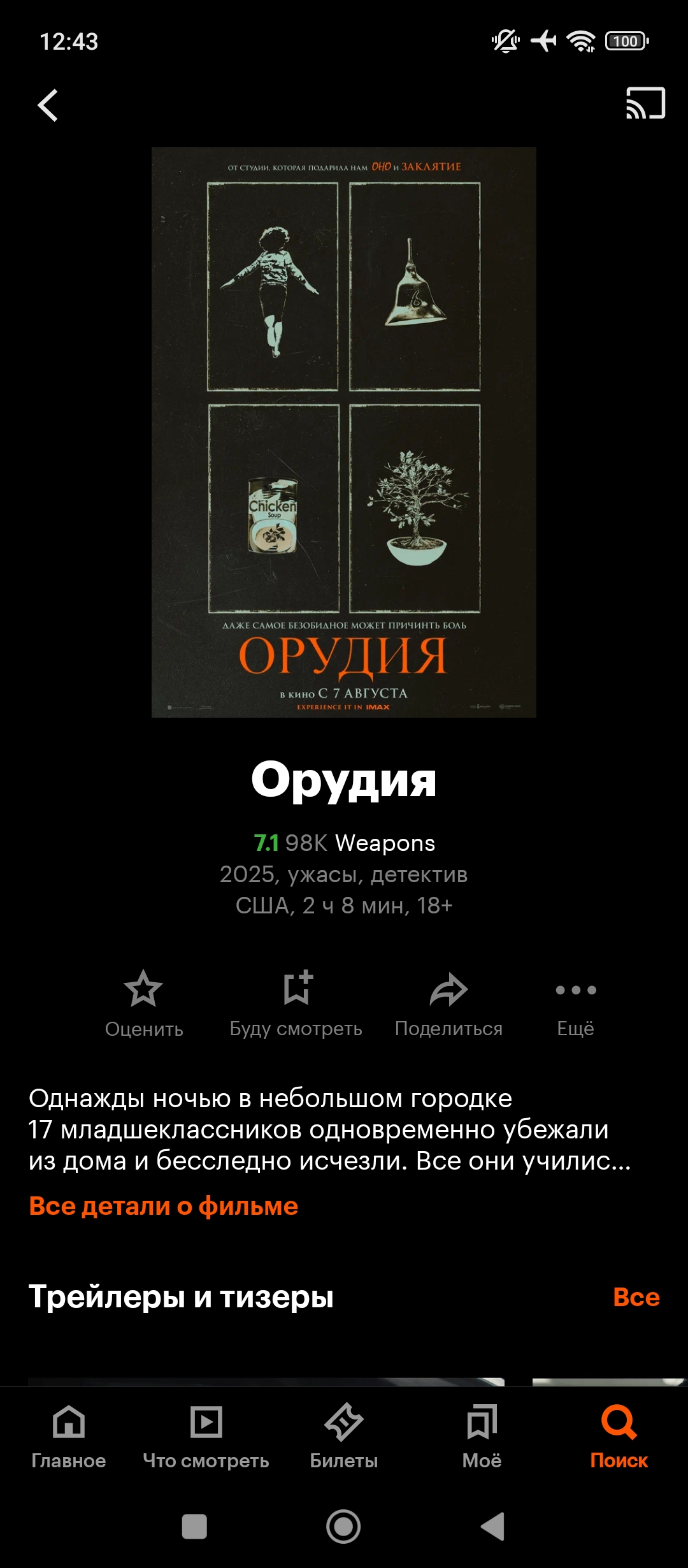Viewport: 688px width, 1568px height.
Task: Add film to Буду смотреть list
Action: point(296,1003)
